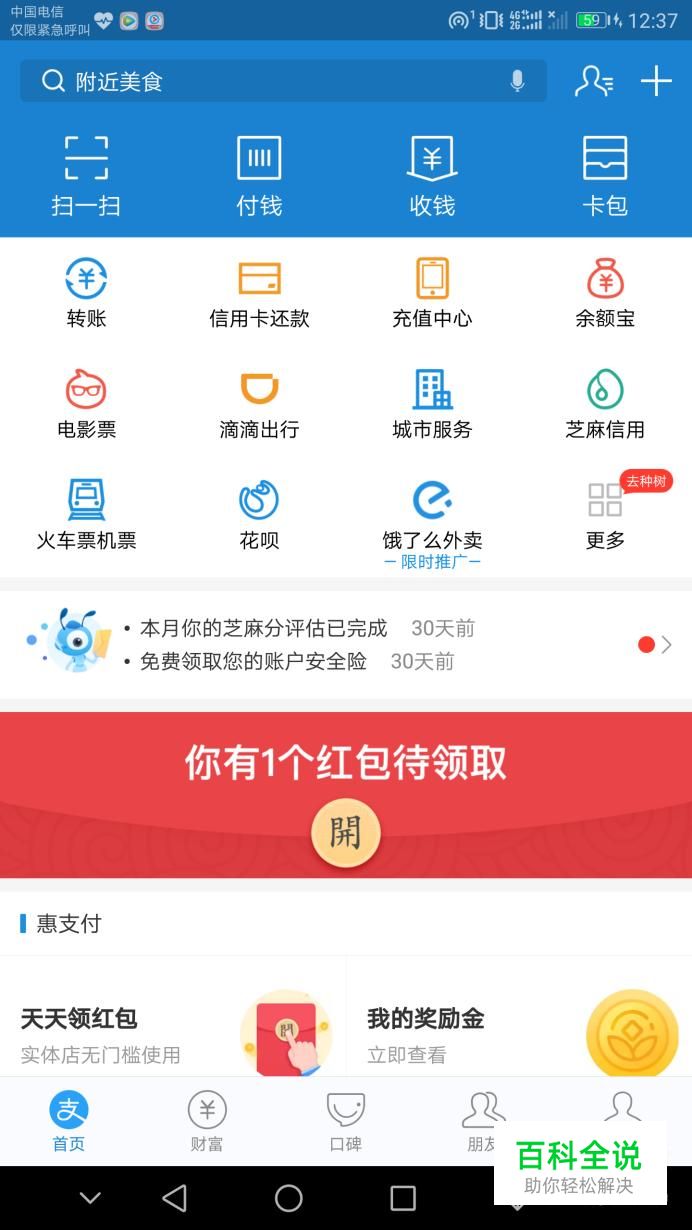Open the plus menu

(x=656, y=81)
